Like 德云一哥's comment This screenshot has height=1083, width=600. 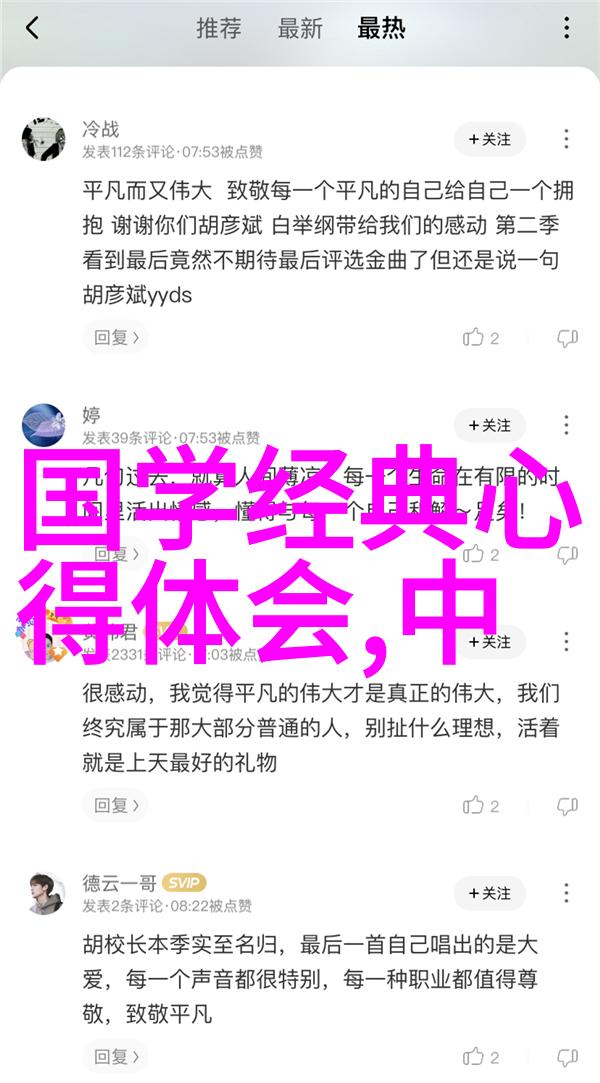pyautogui.click(x=481, y=1057)
